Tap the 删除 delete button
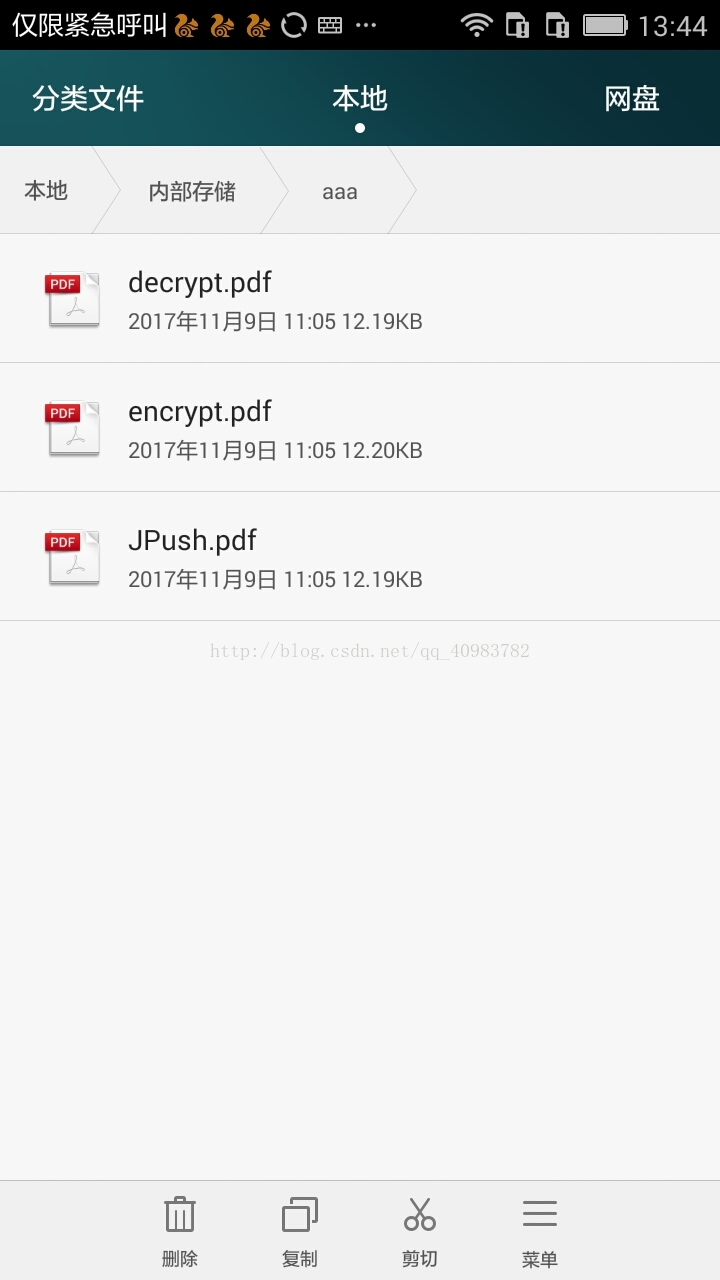Image resolution: width=720 pixels, height=1280 pixels. pos(180,1232)
